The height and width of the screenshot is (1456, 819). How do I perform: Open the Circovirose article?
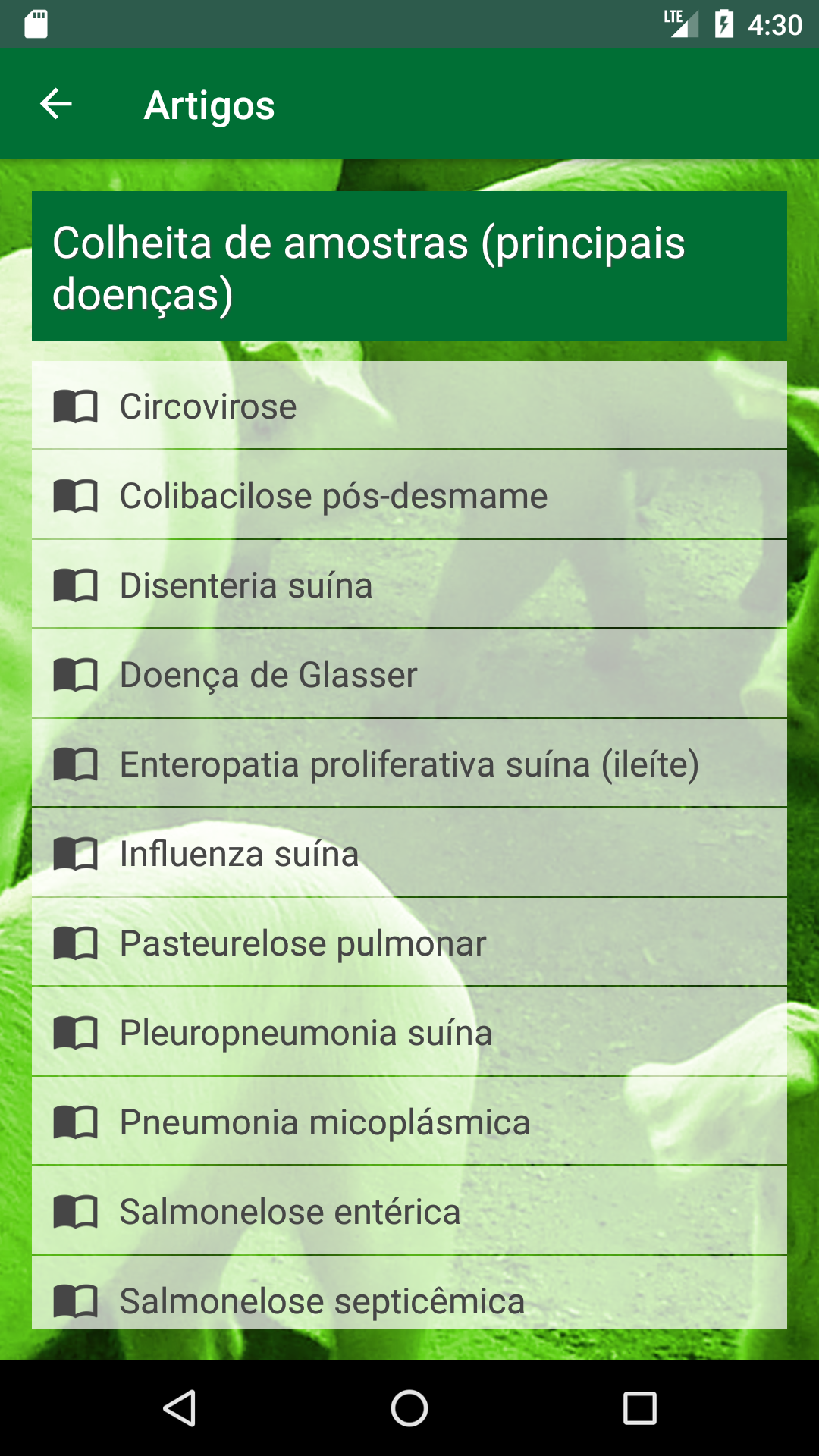click(409, 406)
